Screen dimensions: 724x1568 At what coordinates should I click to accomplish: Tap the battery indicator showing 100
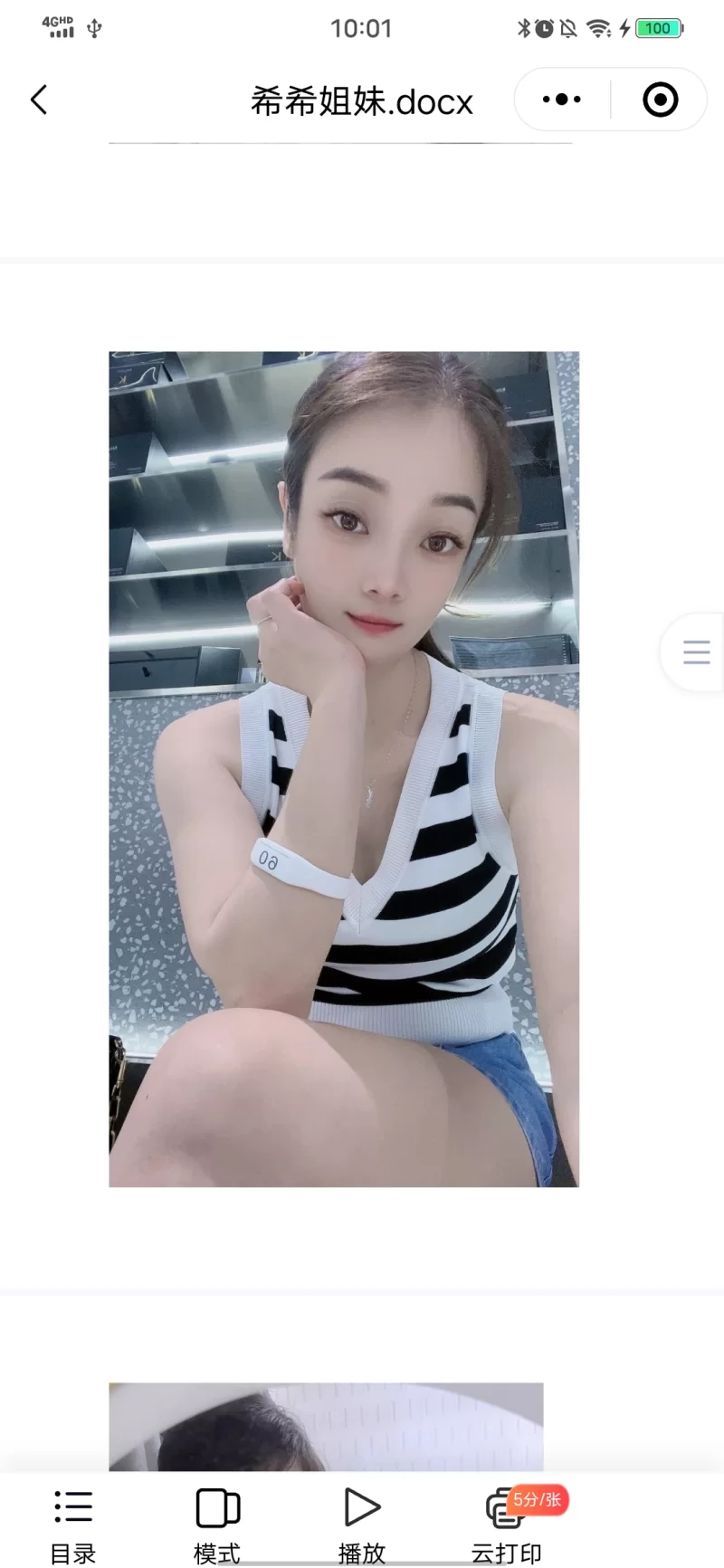658,28
